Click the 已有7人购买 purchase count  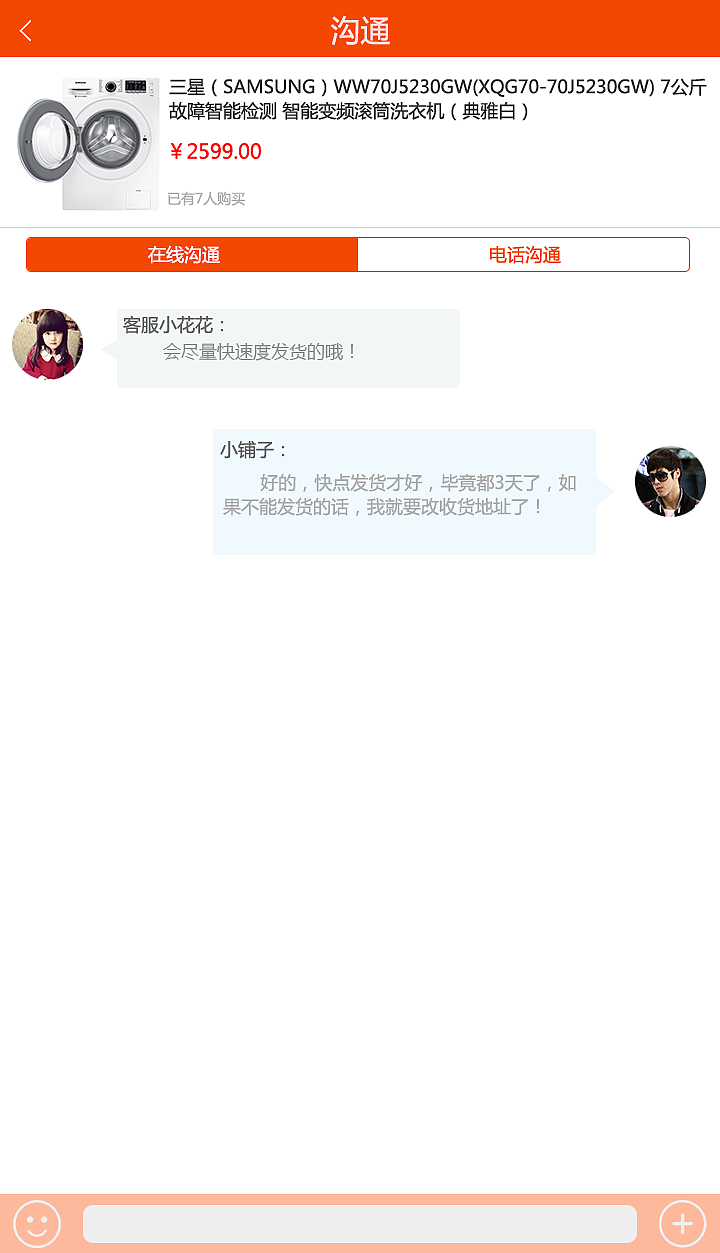click(x=208, y=198)
